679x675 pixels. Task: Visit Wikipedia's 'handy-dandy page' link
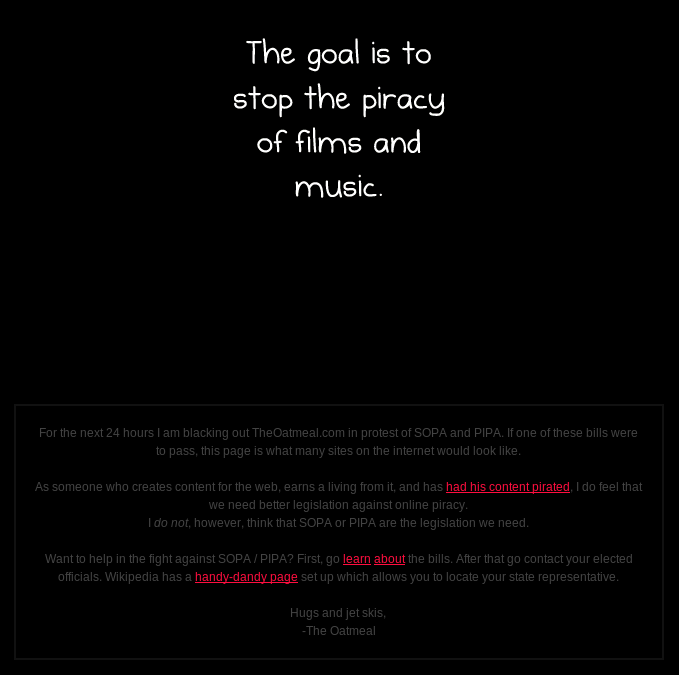[x=246, y=577]
